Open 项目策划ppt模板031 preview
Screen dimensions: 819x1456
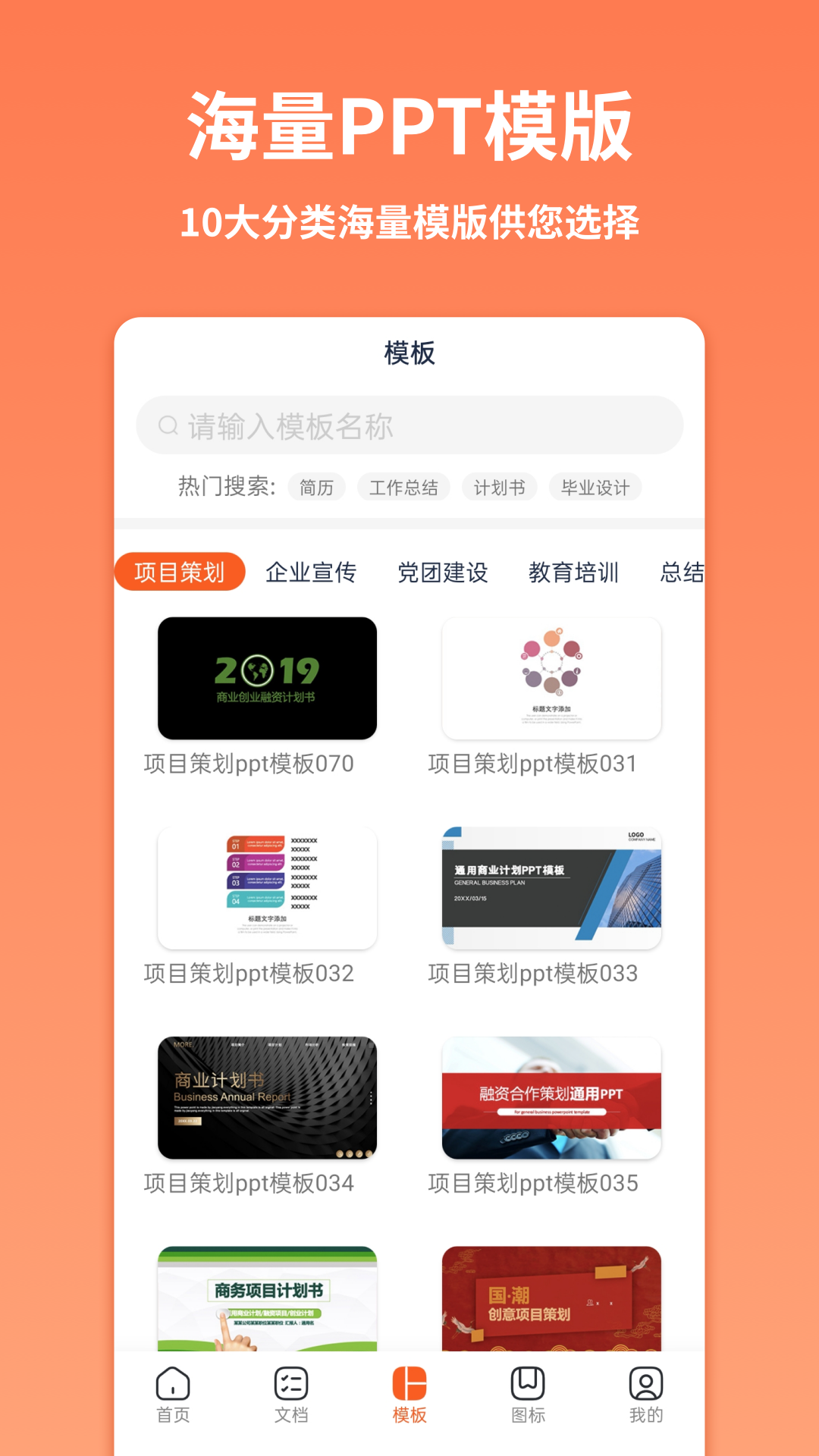[x=552, y=677]
